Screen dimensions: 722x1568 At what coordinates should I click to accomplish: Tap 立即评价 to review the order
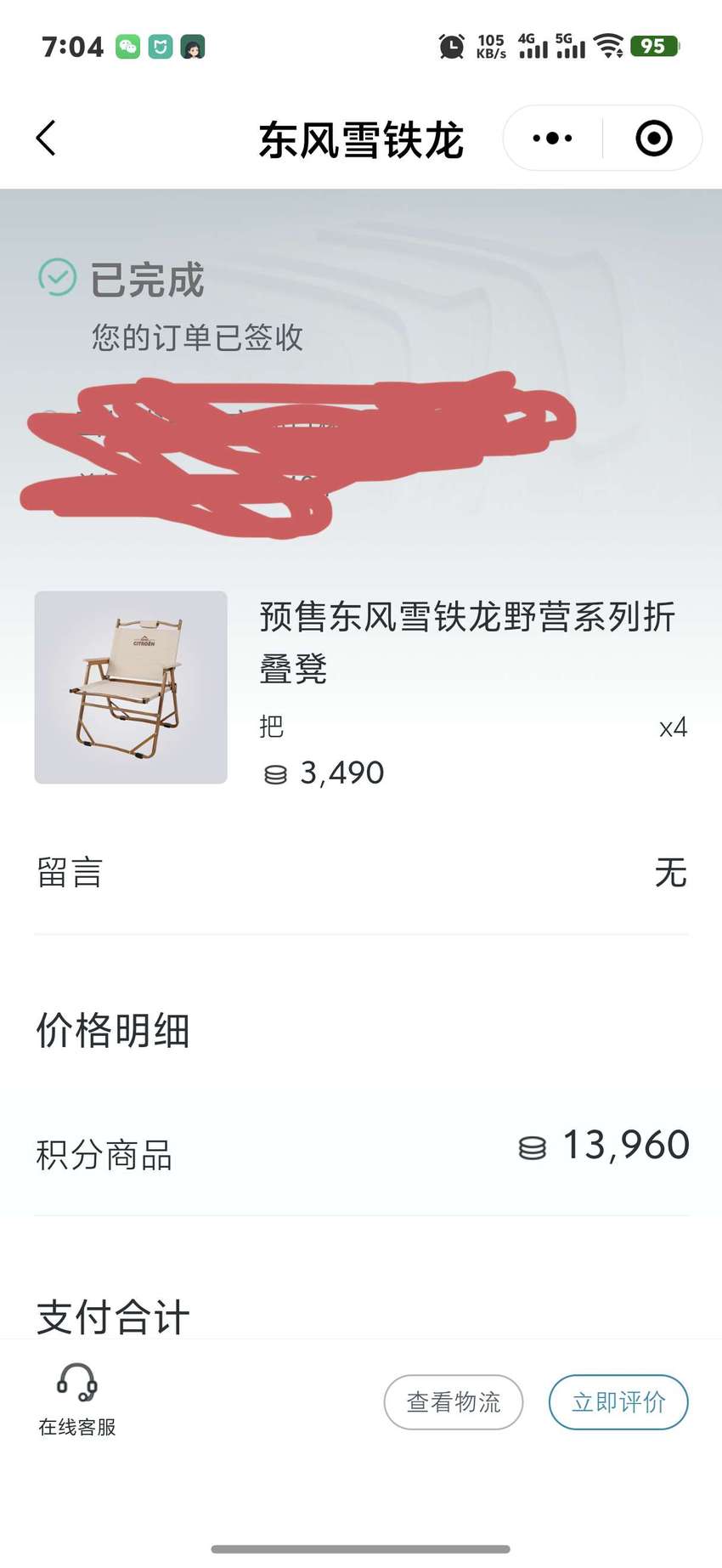618,1401
